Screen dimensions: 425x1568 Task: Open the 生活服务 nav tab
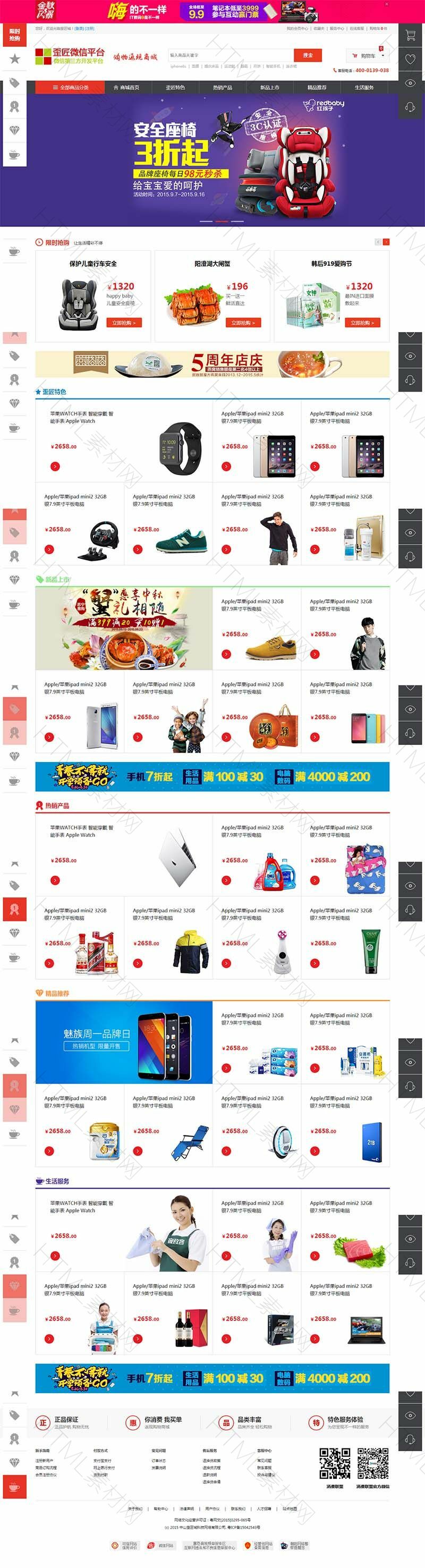pyautogui.click(x=364, y=88)
